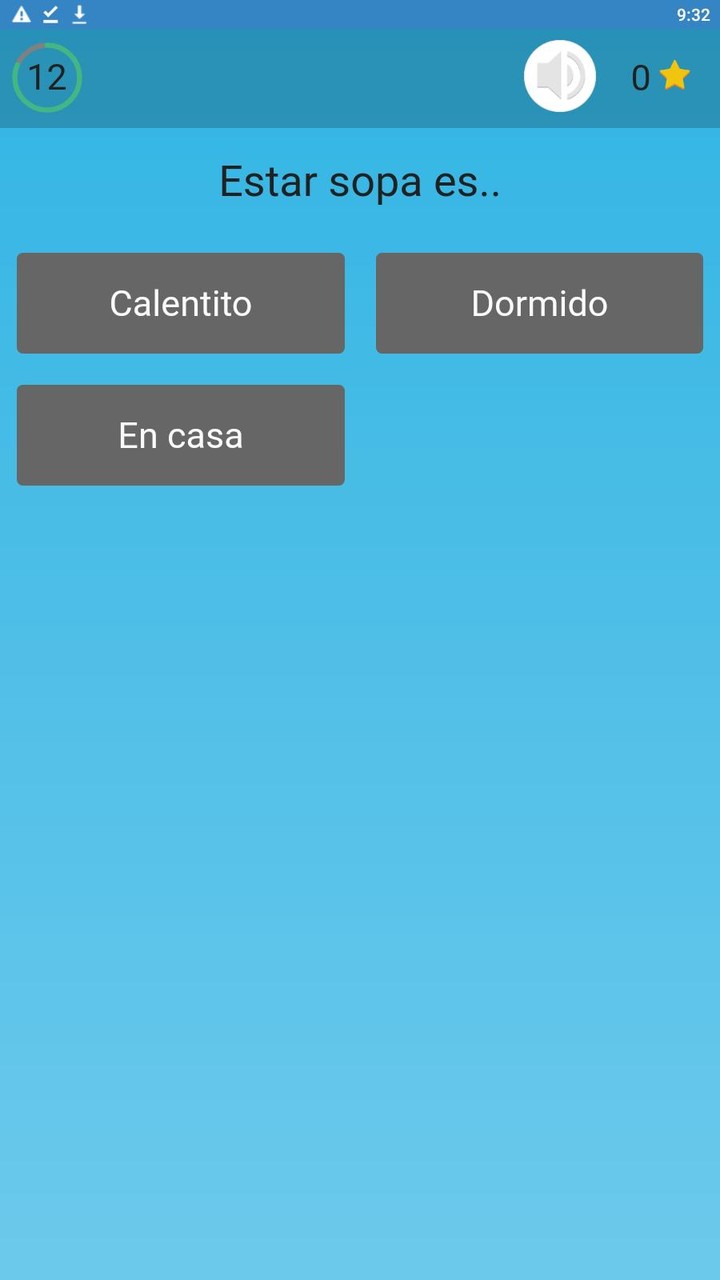Pick the En casa answer
The width and height of the screenshot is (720, 1280).
click(180, 435)
